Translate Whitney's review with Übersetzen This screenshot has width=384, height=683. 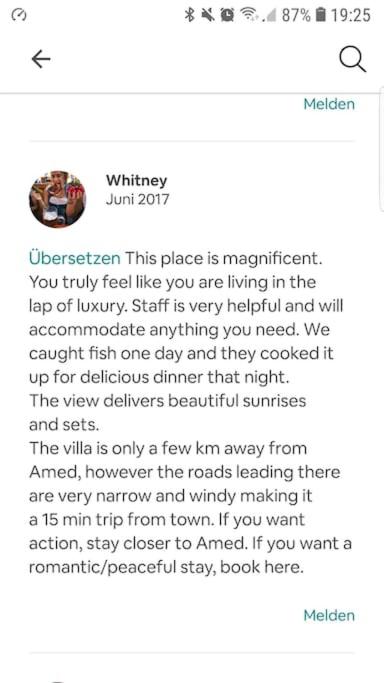75,258
